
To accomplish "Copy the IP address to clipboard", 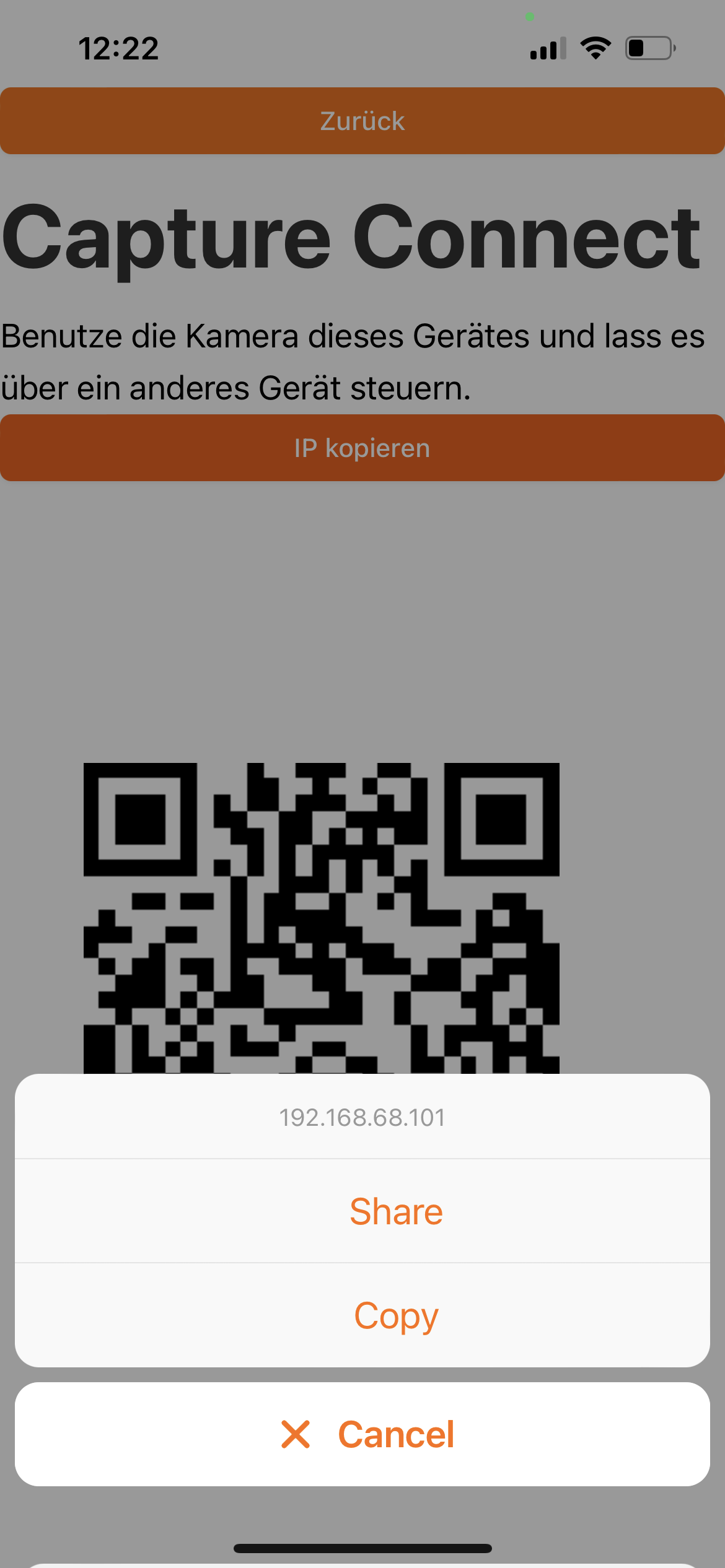I will (x=396, y=1315).
